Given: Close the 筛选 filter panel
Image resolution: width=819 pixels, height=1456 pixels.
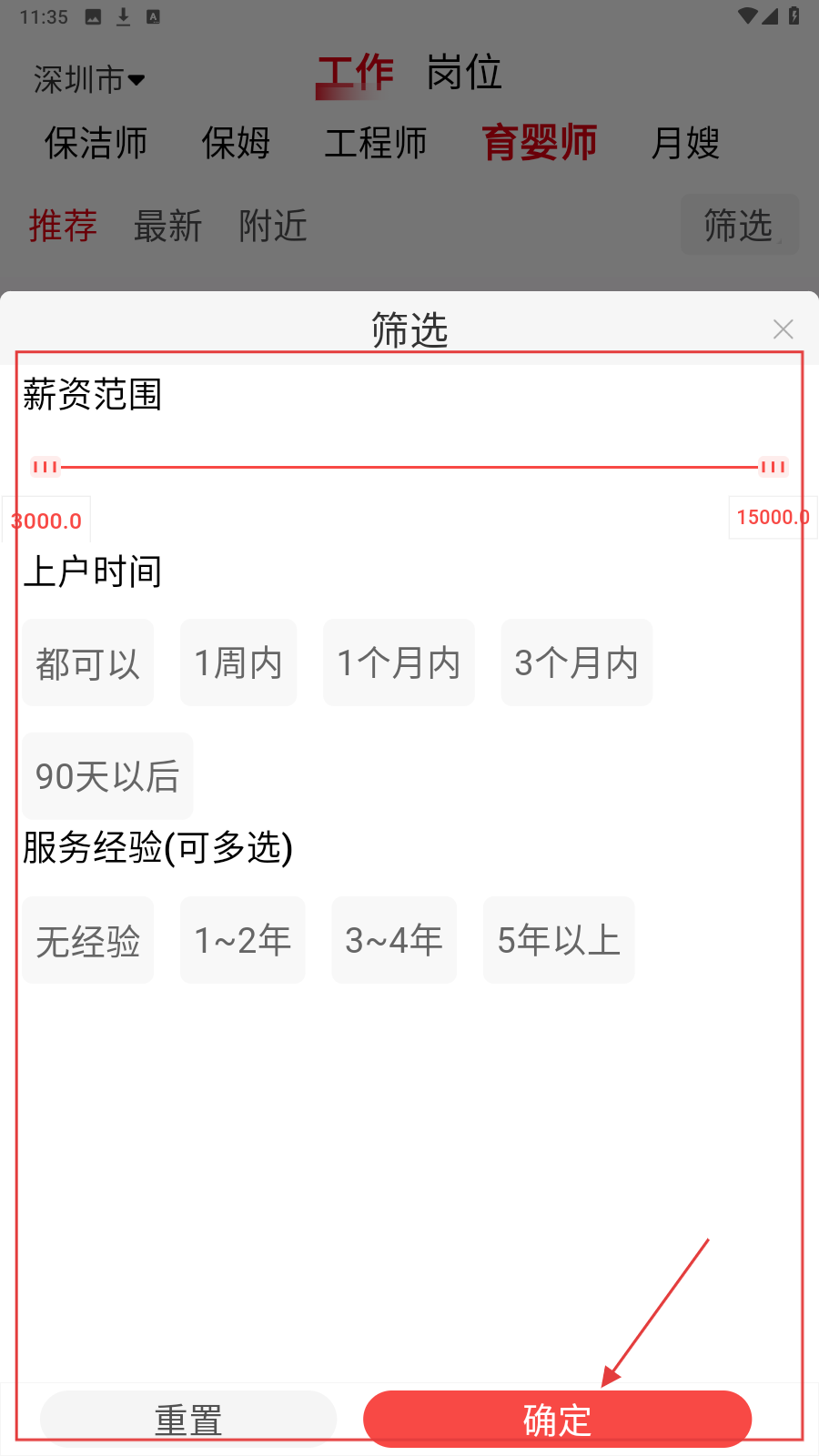Looking at the screenshot, I should [x=783, y=329].
